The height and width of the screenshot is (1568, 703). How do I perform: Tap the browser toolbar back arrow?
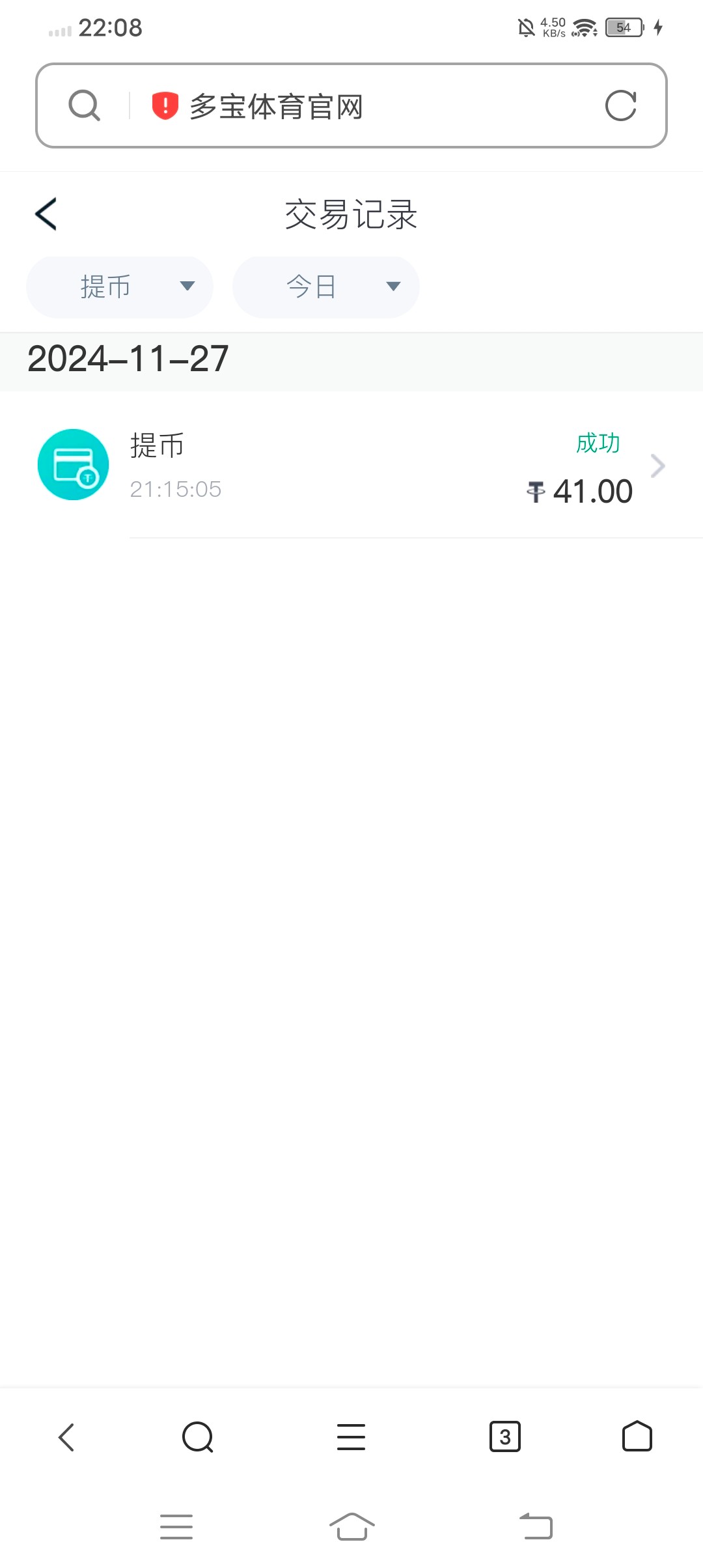[66, 1436]
